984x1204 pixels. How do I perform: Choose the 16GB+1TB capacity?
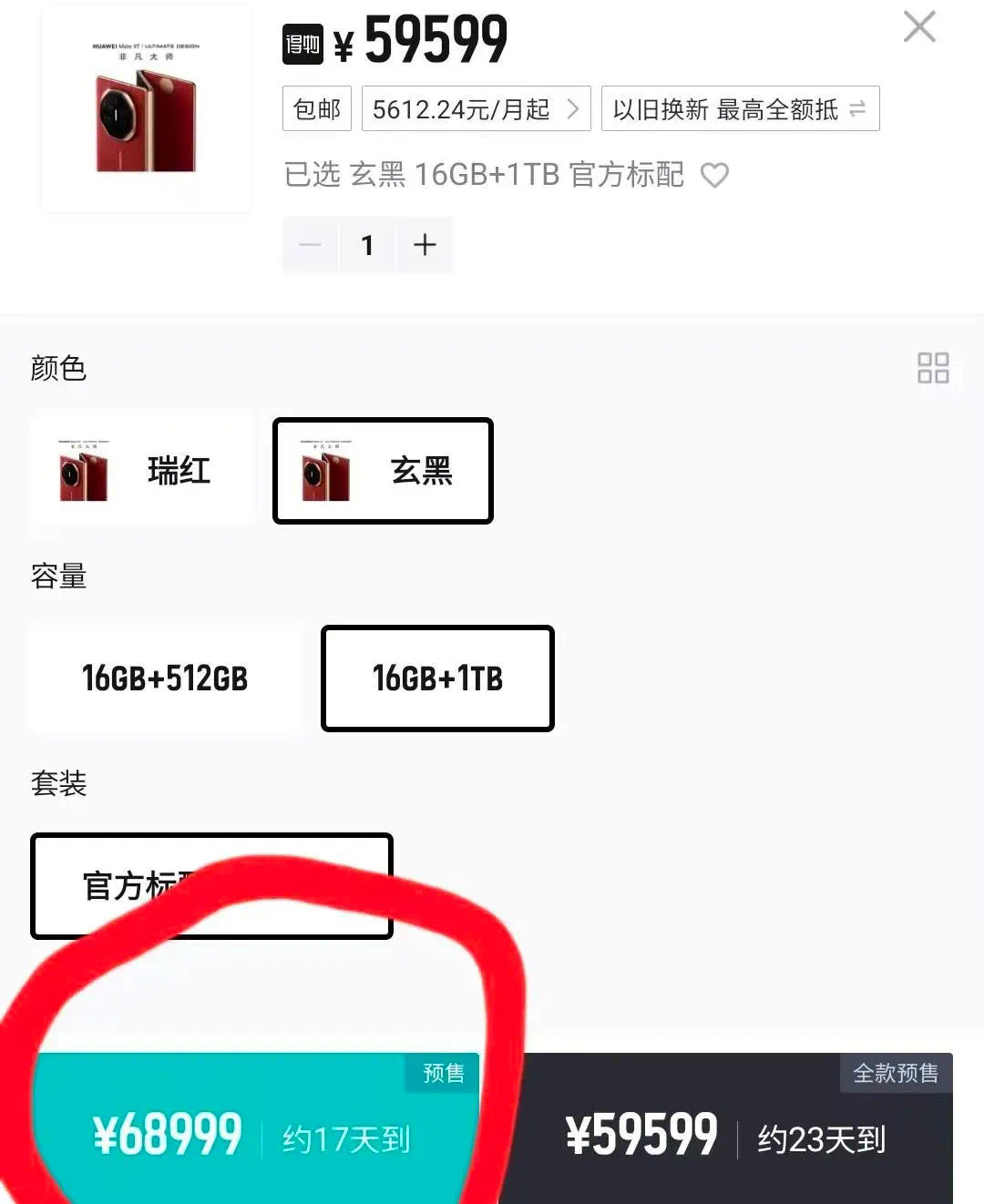pos(437,679)
